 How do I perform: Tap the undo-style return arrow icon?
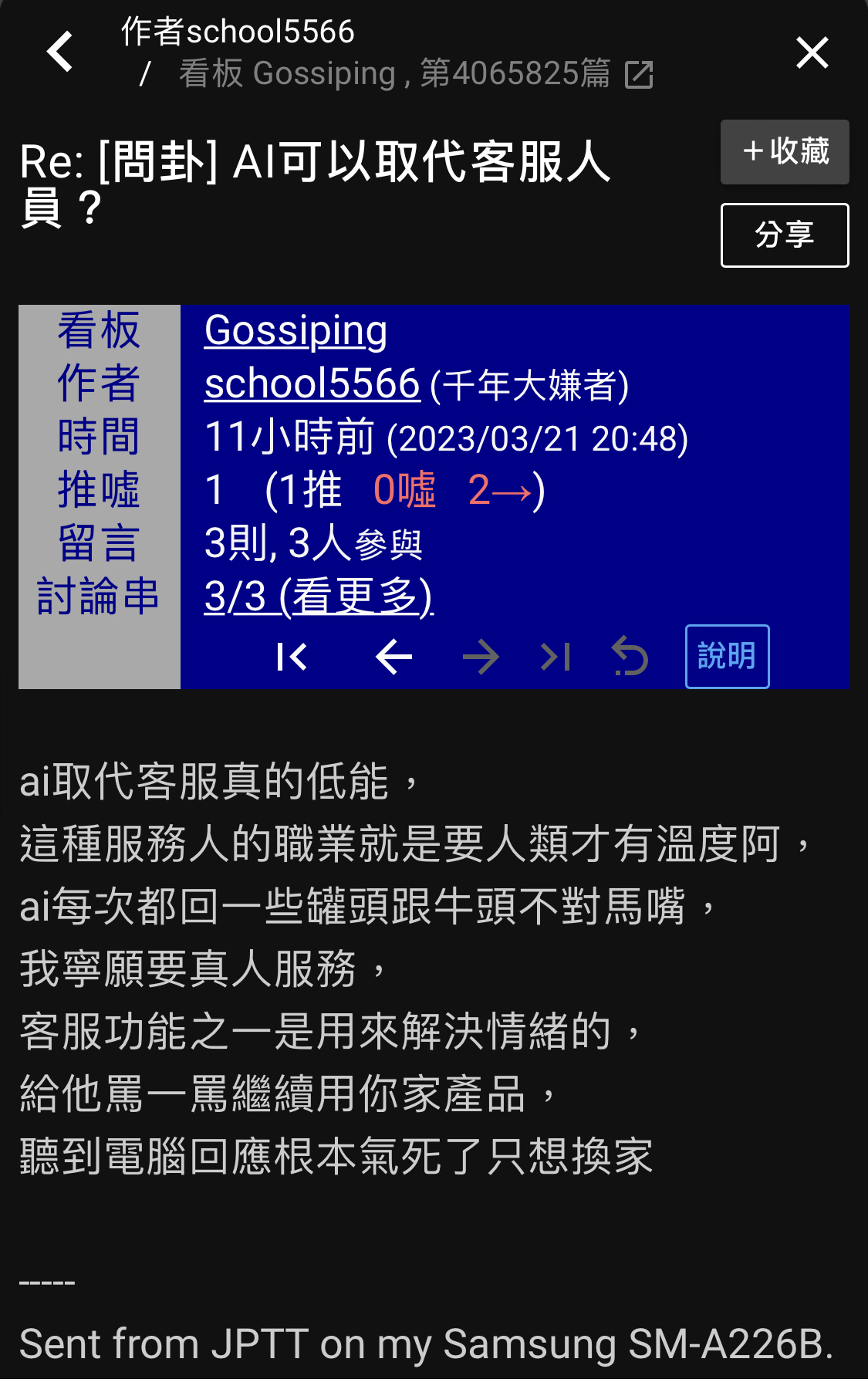point(630,657)
